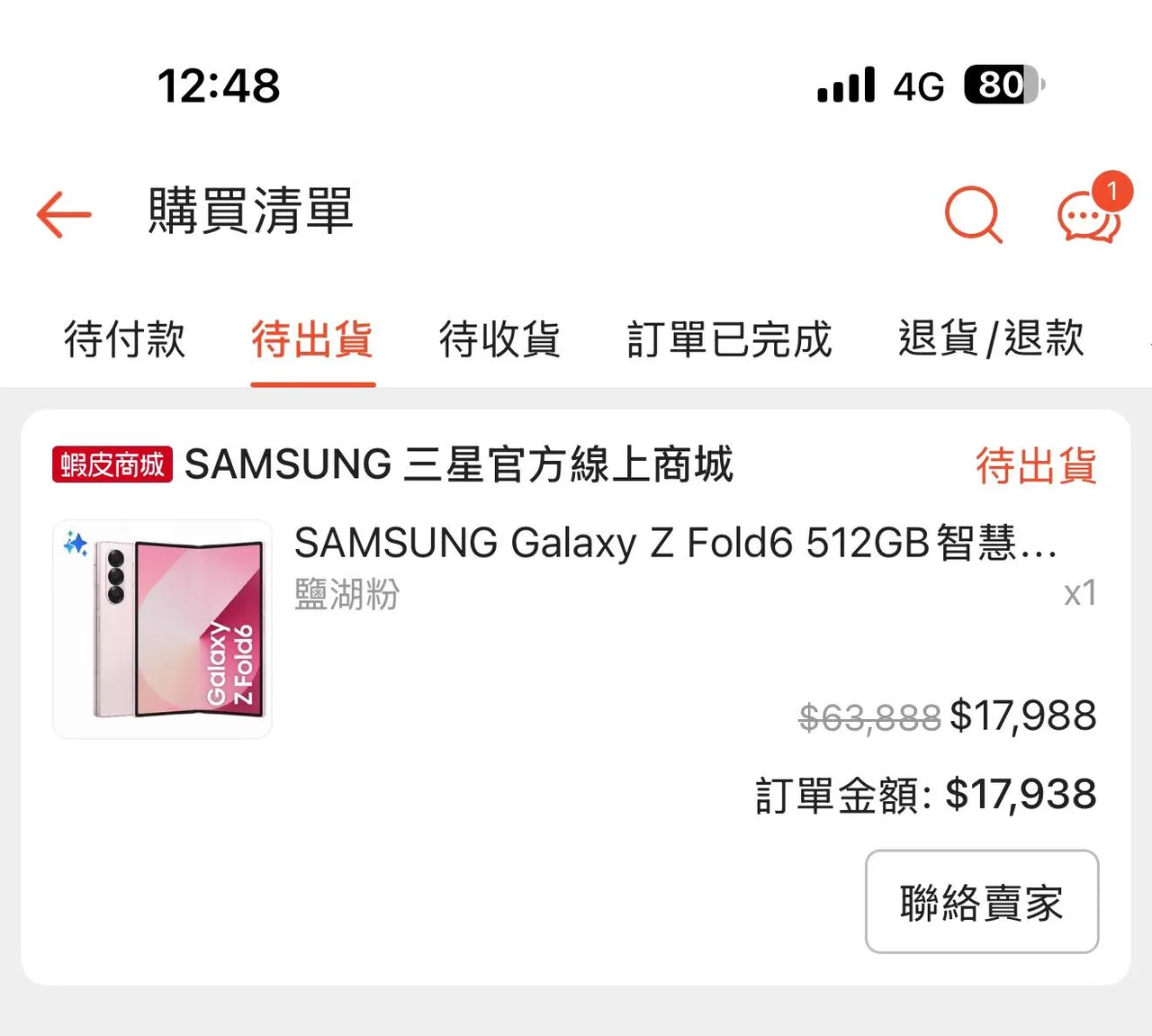Image resolution: width=1152 pixels, height=1036 pixels.
Task: Tap the 聯絡賣家 button
Action: click(982, 902)
